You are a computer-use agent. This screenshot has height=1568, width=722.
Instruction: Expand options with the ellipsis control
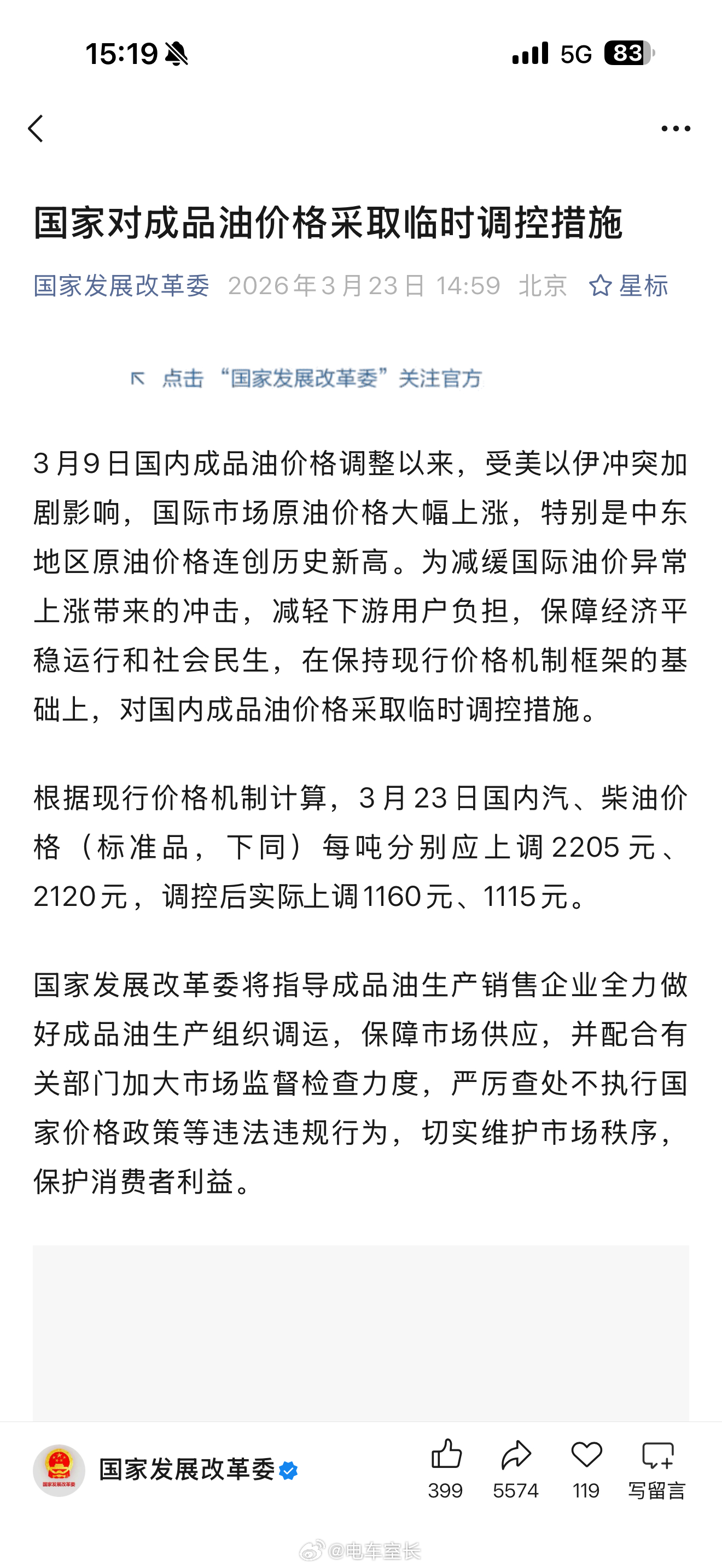[676, 127]
